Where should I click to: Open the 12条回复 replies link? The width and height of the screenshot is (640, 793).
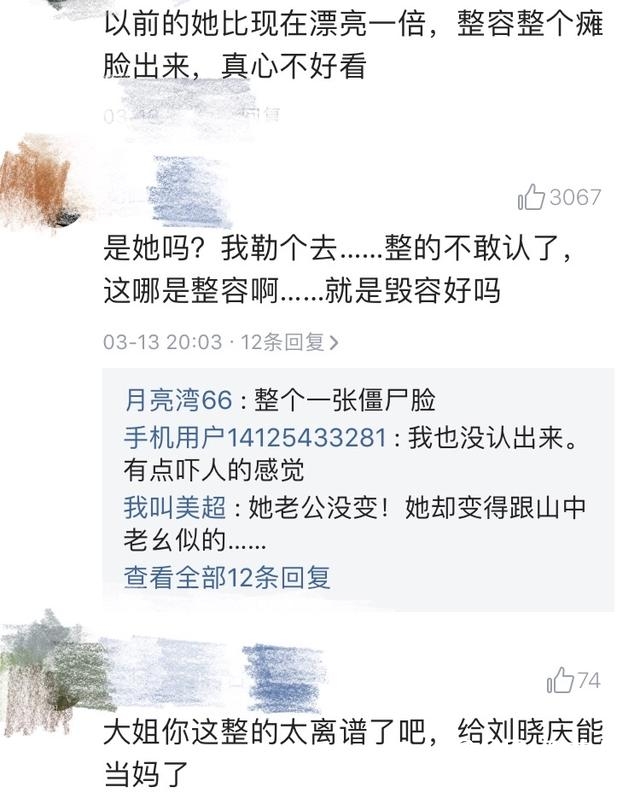pos(290,342)
